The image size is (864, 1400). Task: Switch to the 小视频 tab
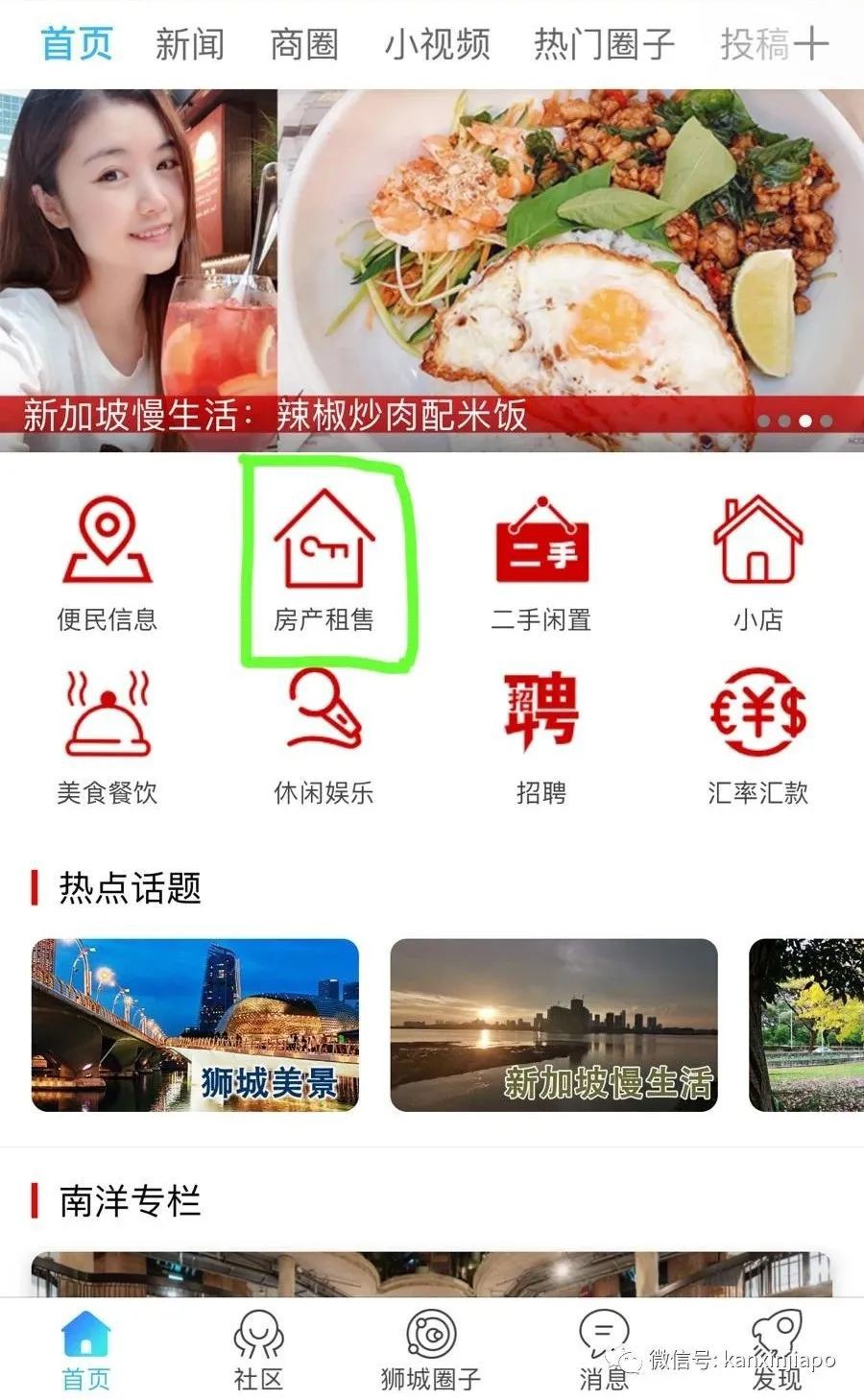click(437, 43)
